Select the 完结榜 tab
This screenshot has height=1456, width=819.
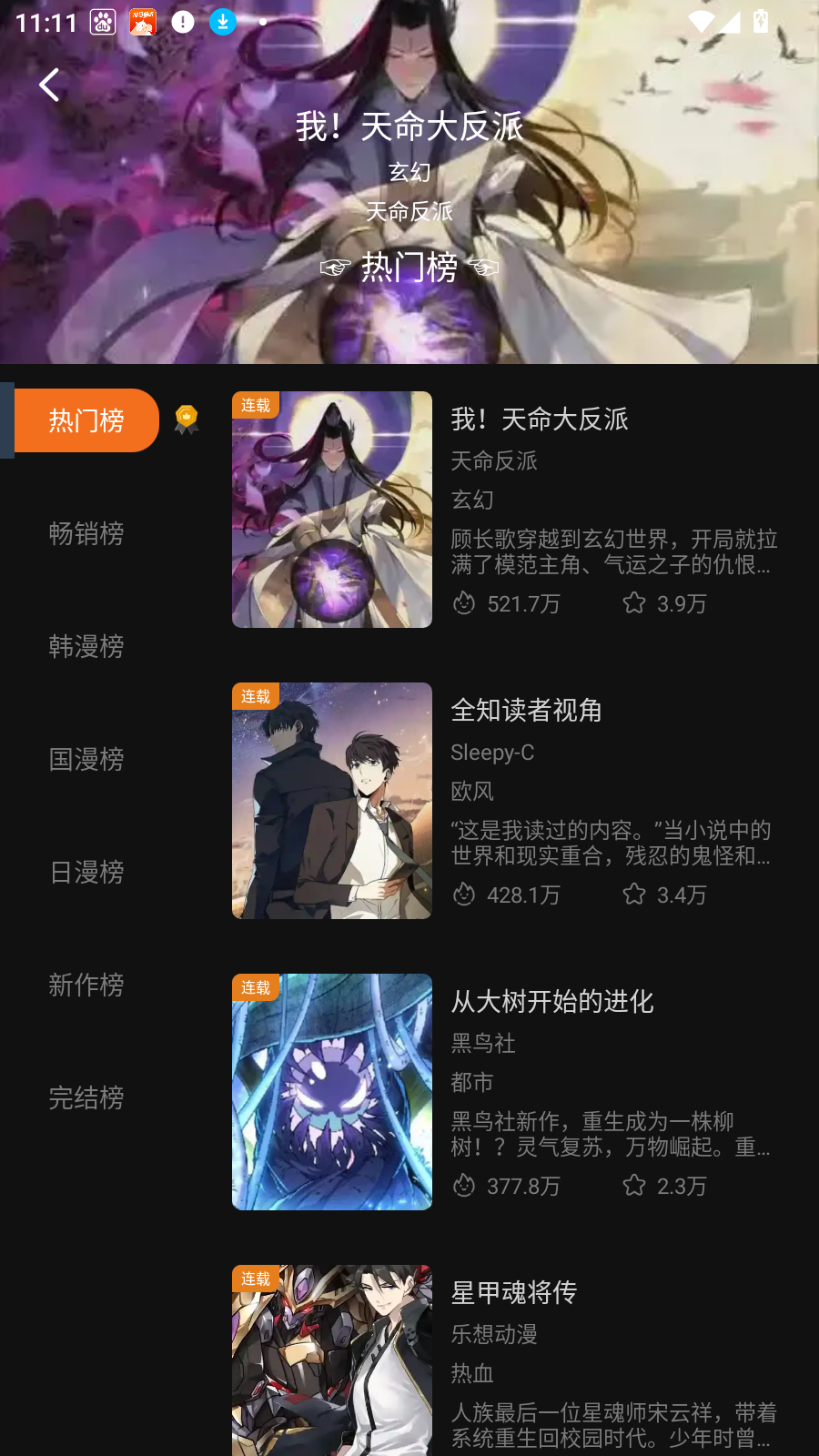[86, 1098]
